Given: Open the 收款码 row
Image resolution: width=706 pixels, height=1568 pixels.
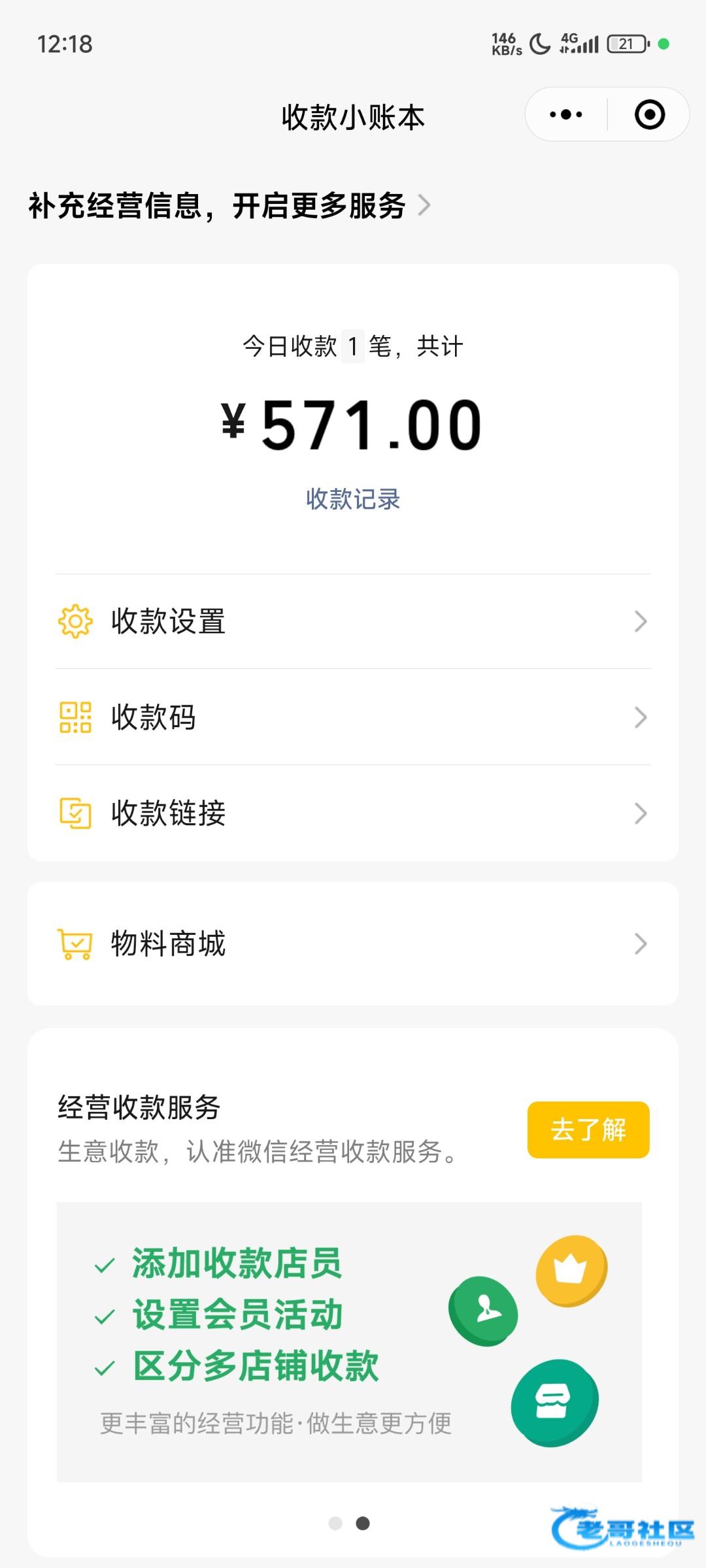Looking at the screenshot, I should click(353, 717).
